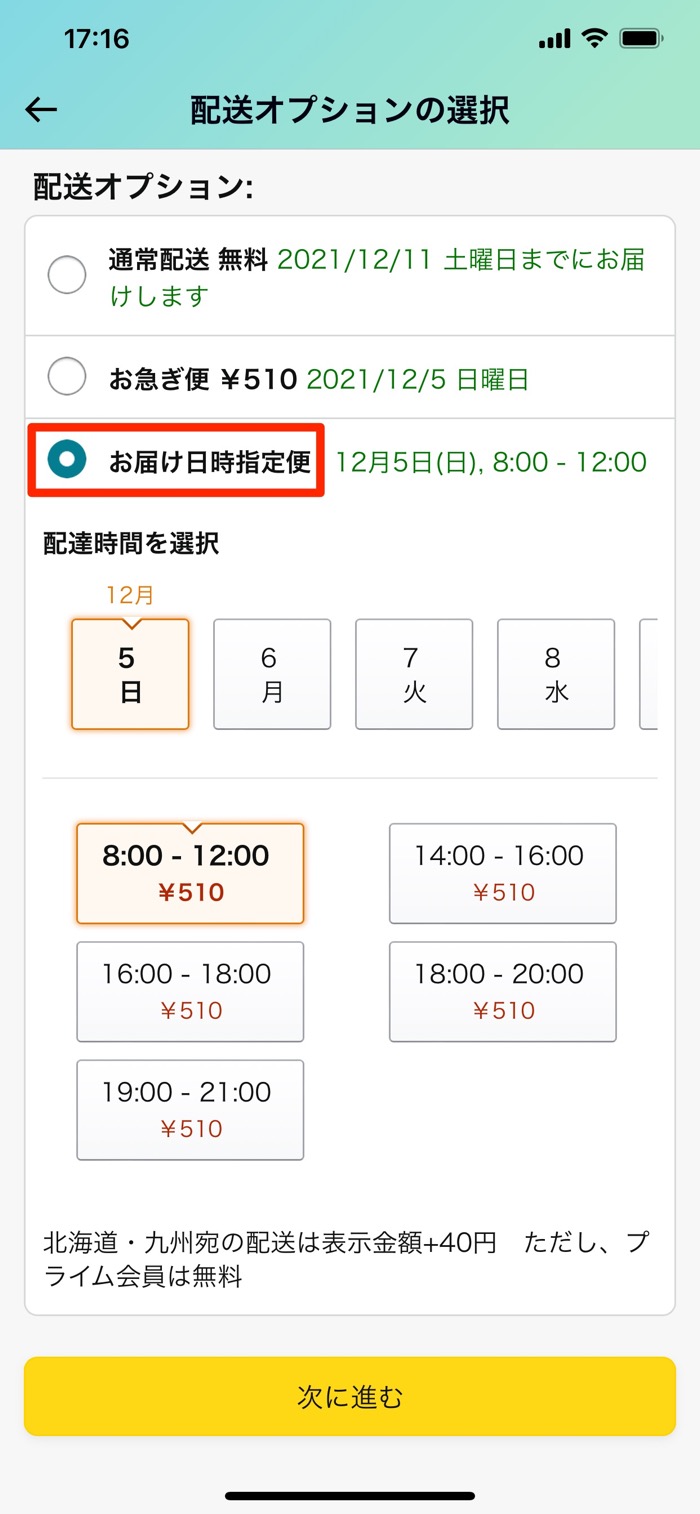Go back with the arrow icon
Viewport: 700px width, 1514px height.
(42, 110)
